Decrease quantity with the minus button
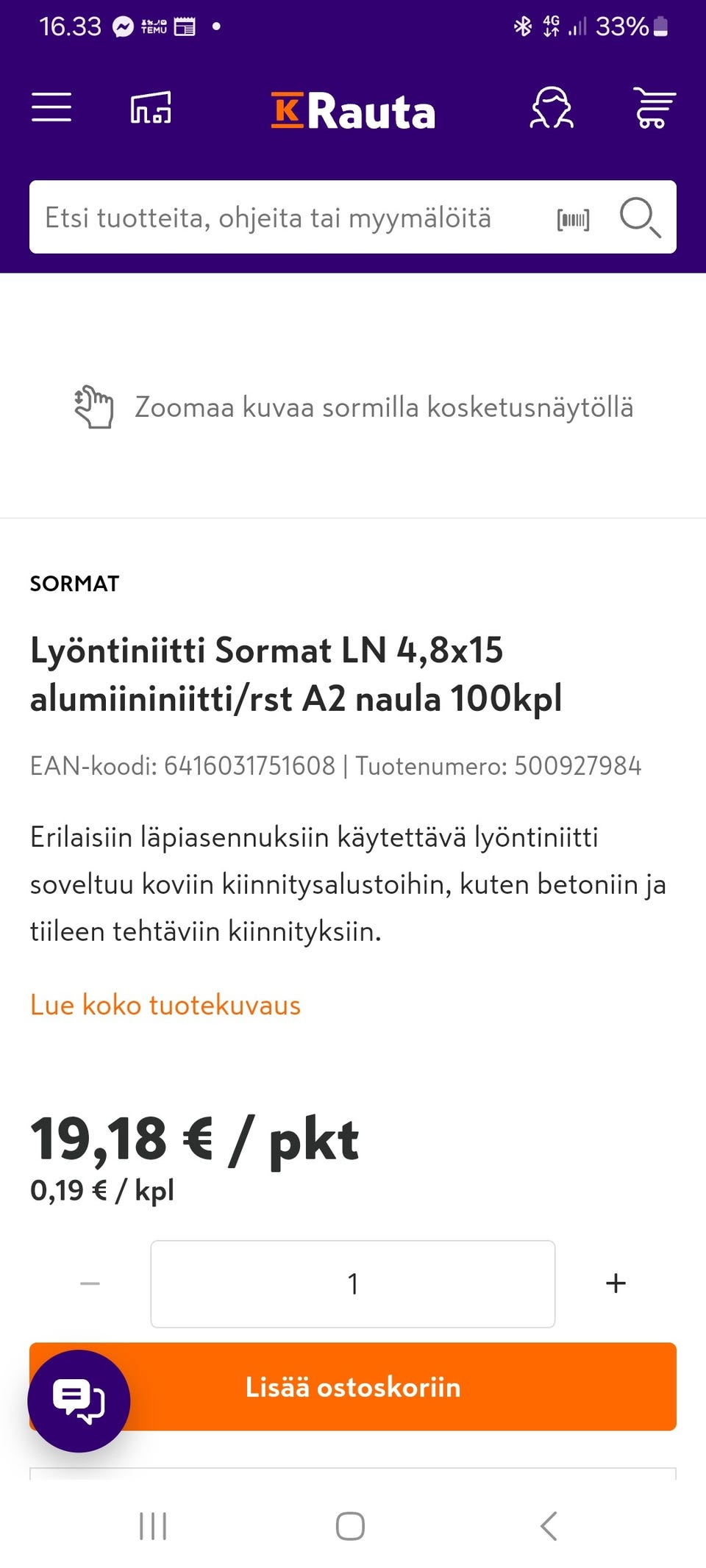 (90, 1284)
